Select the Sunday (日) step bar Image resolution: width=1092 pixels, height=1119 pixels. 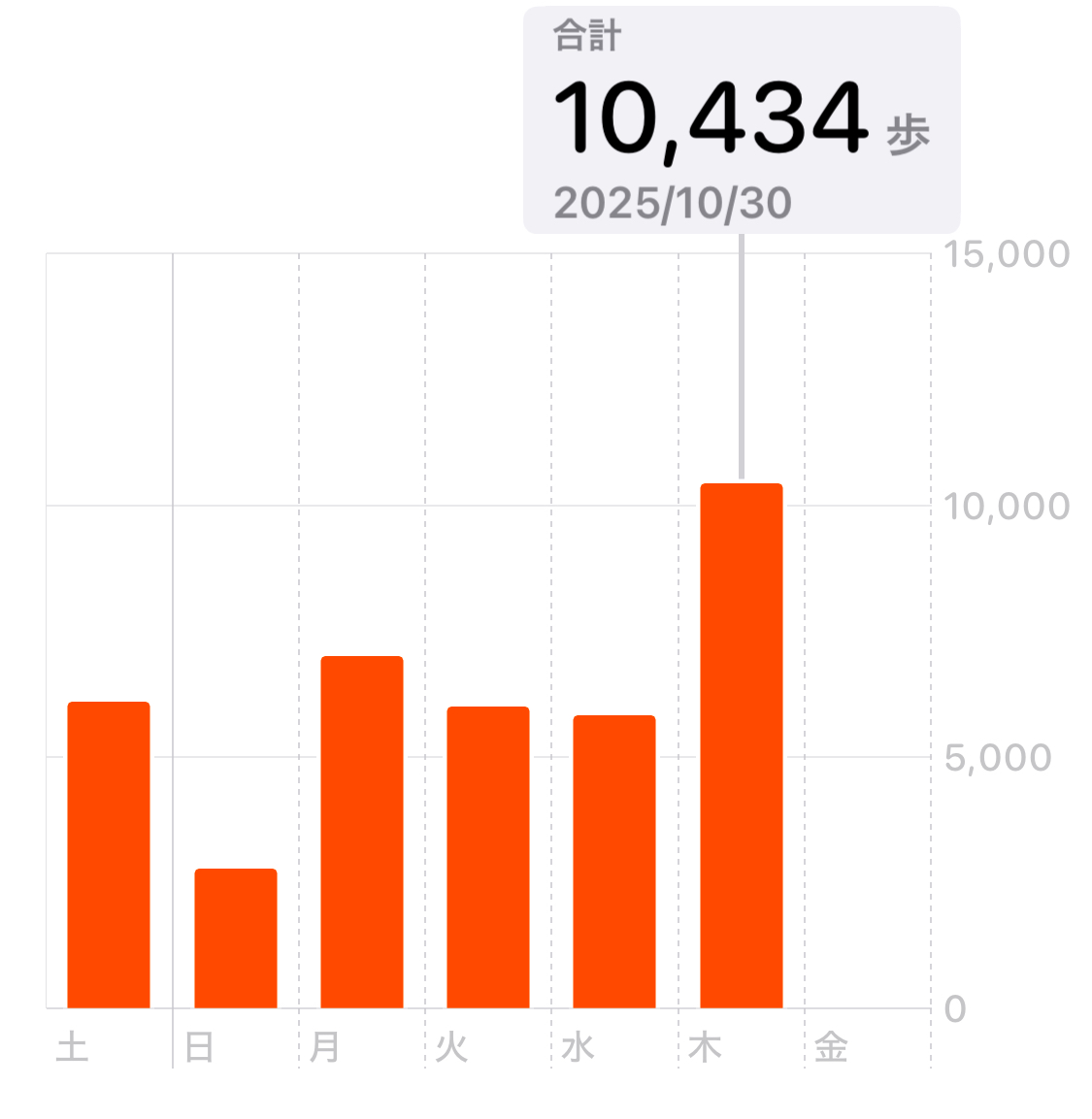click(236, 938)
